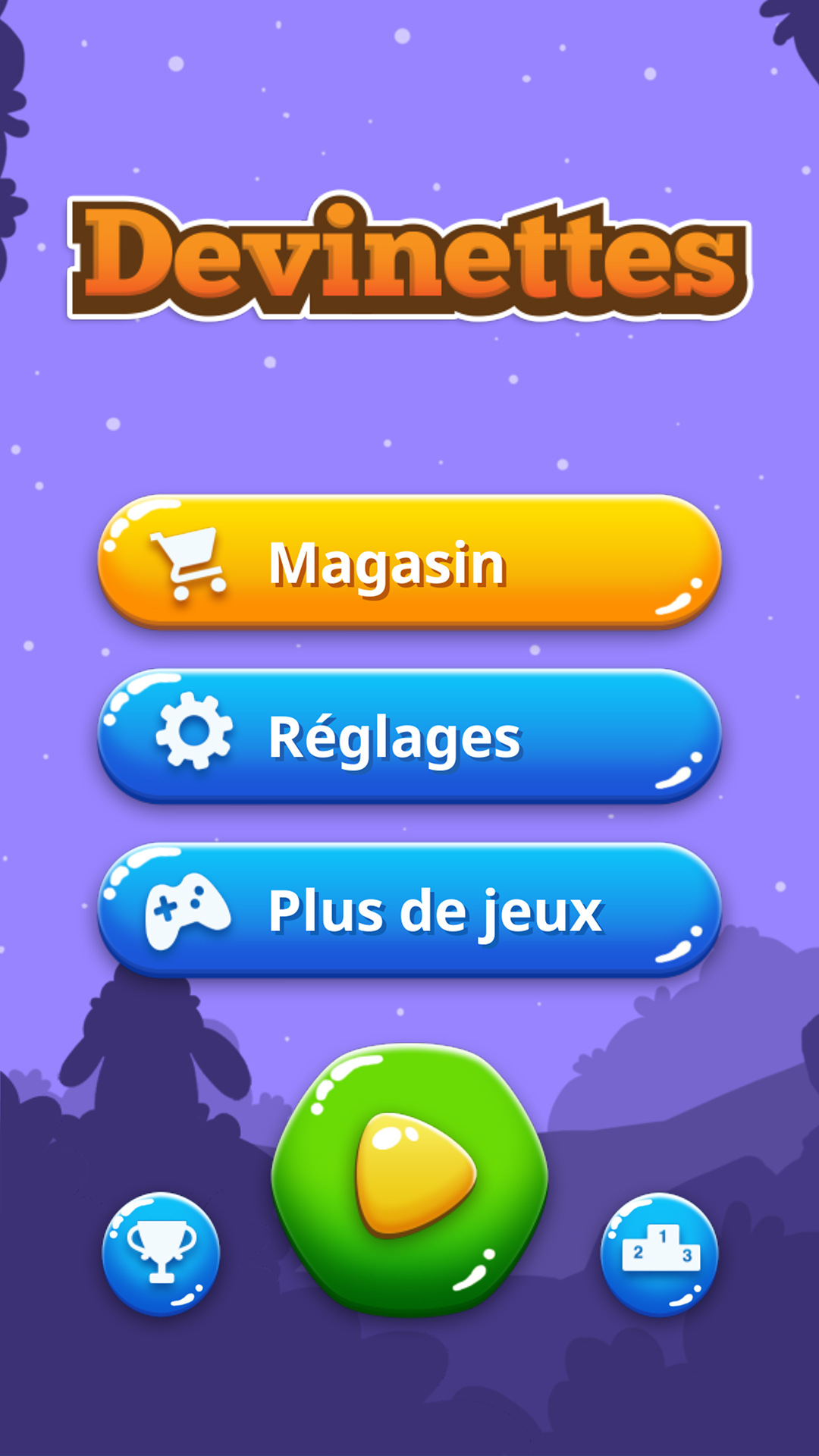Screen dimensions: 819x1456
Task: Tap Plus de jeux button
Action: (409, 910)
